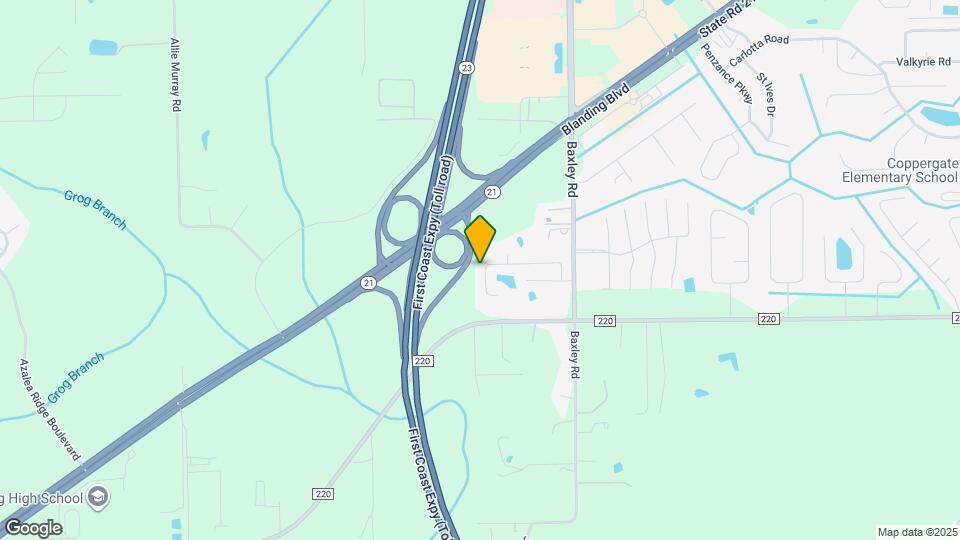Select the high school graduation cap icon
The image size is (960, 540).
[98, 495]
